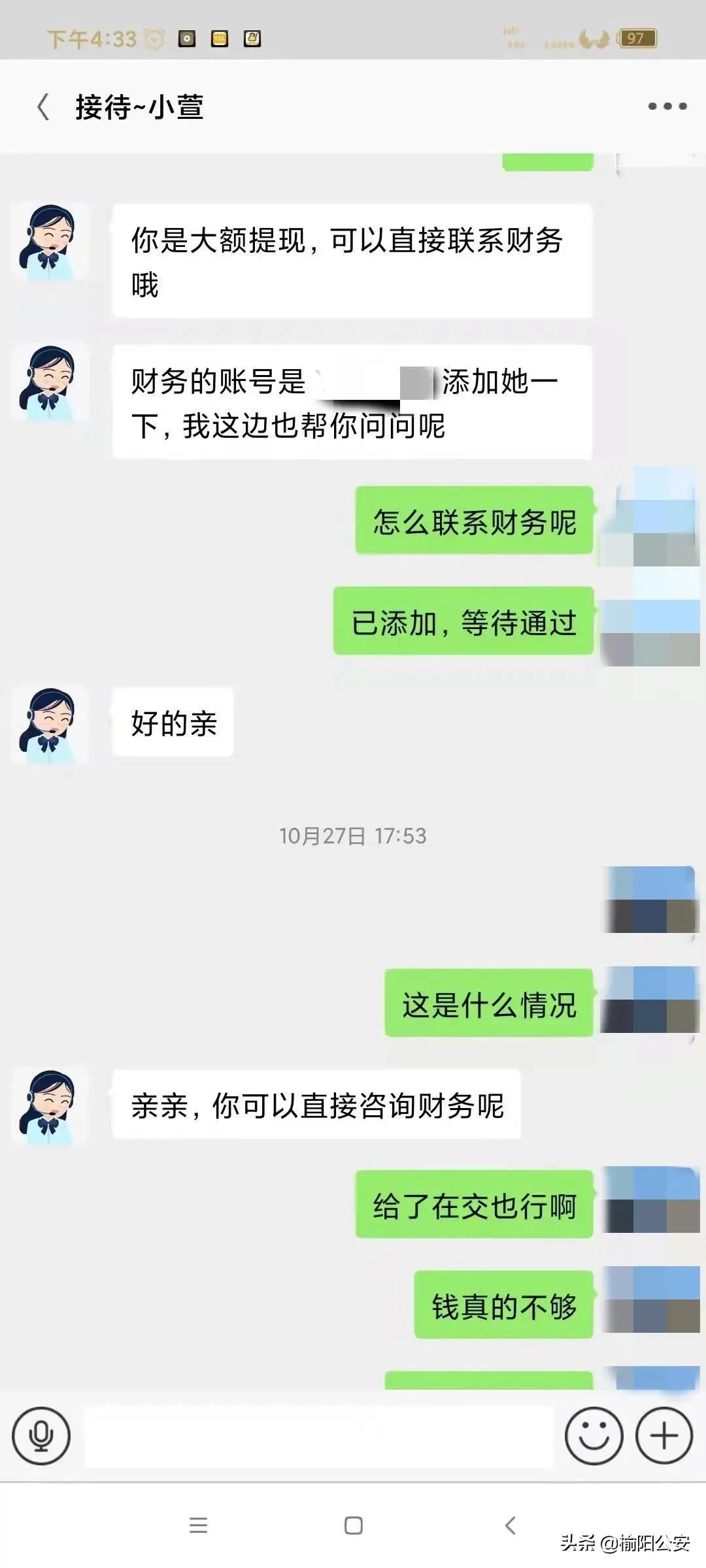The width and height of the screenshot is (706, 1568).
Task: Tap the settings gear icon in the status bar
Action: point(186,39)
